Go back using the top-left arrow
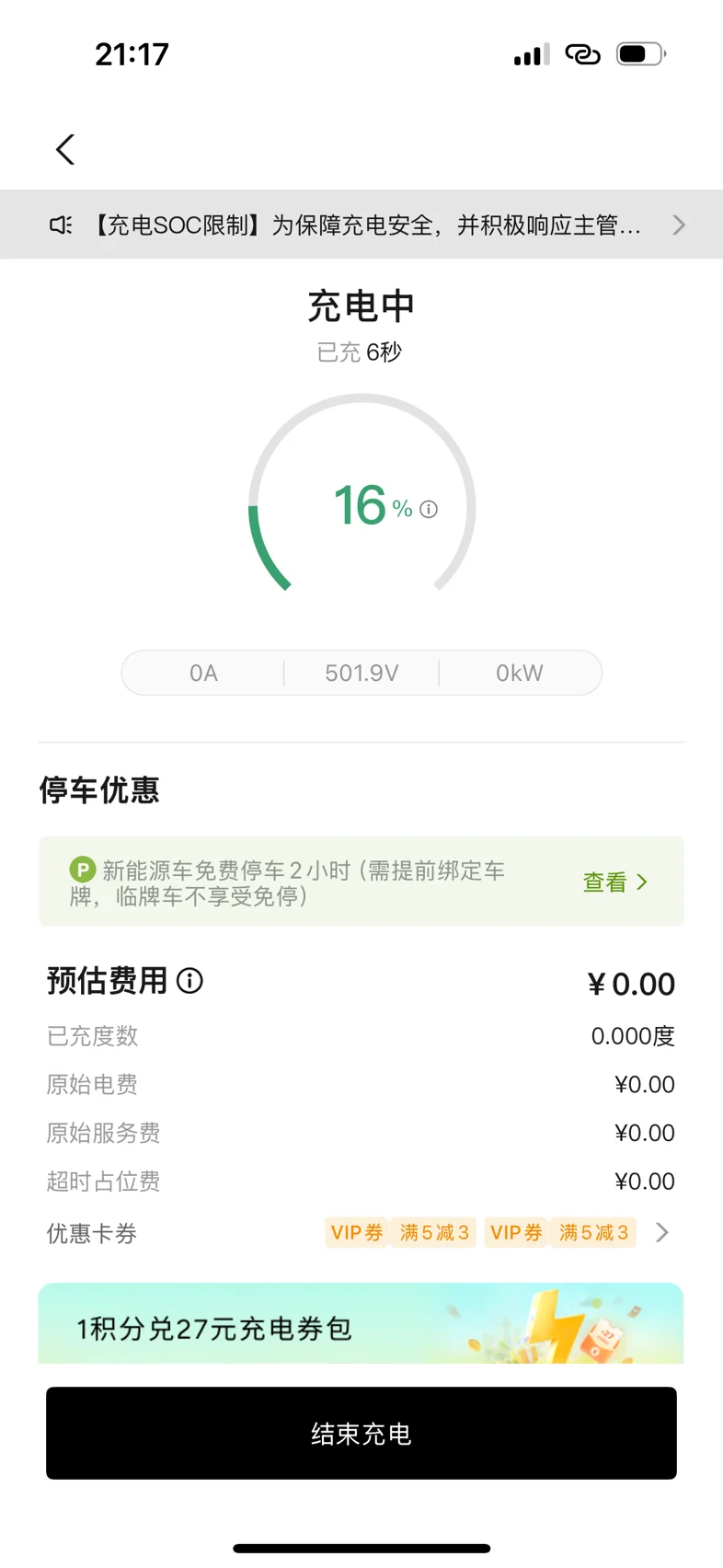 (65, 149)
